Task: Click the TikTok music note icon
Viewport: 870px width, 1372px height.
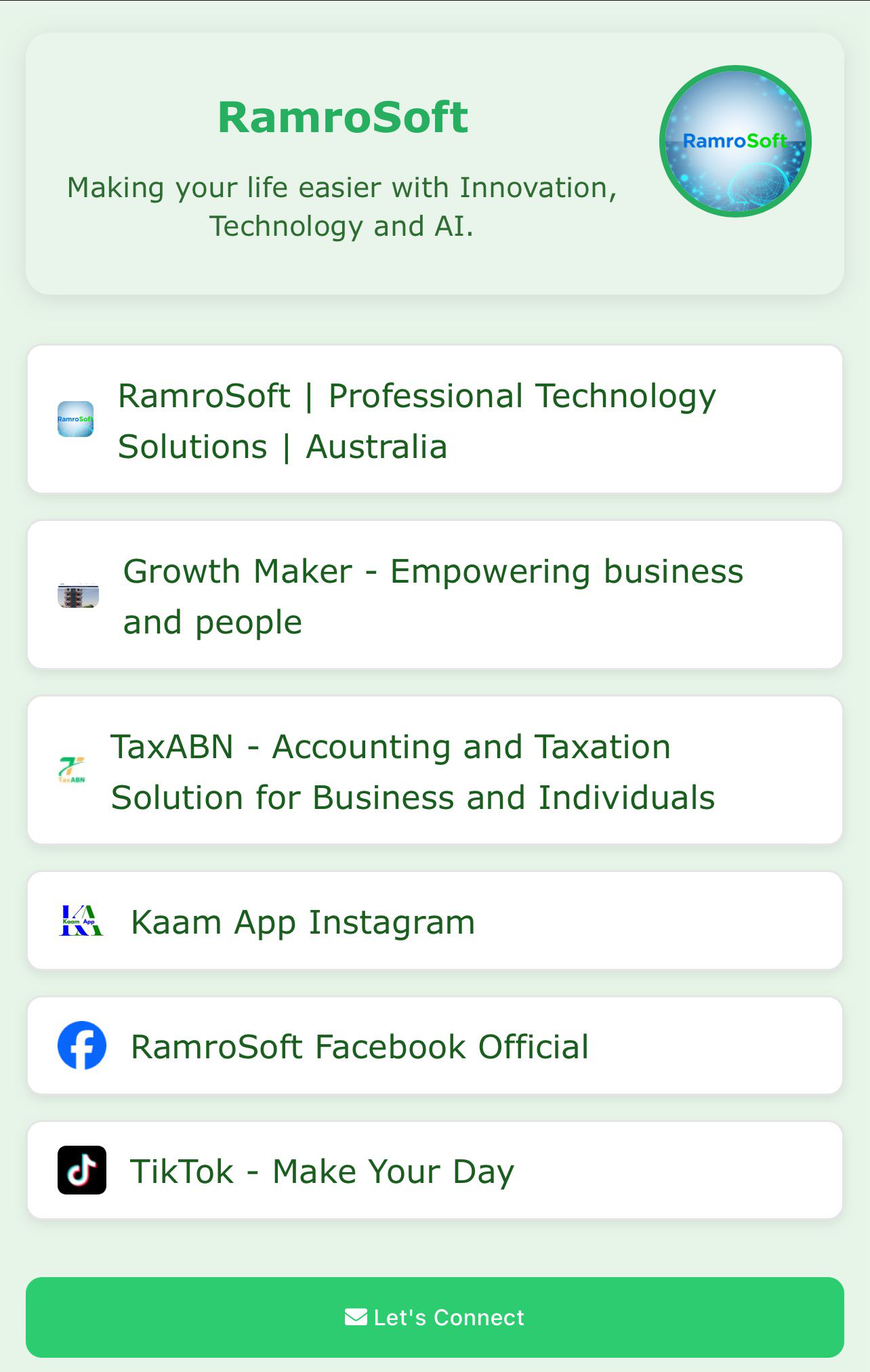Action: point(82,1170)
